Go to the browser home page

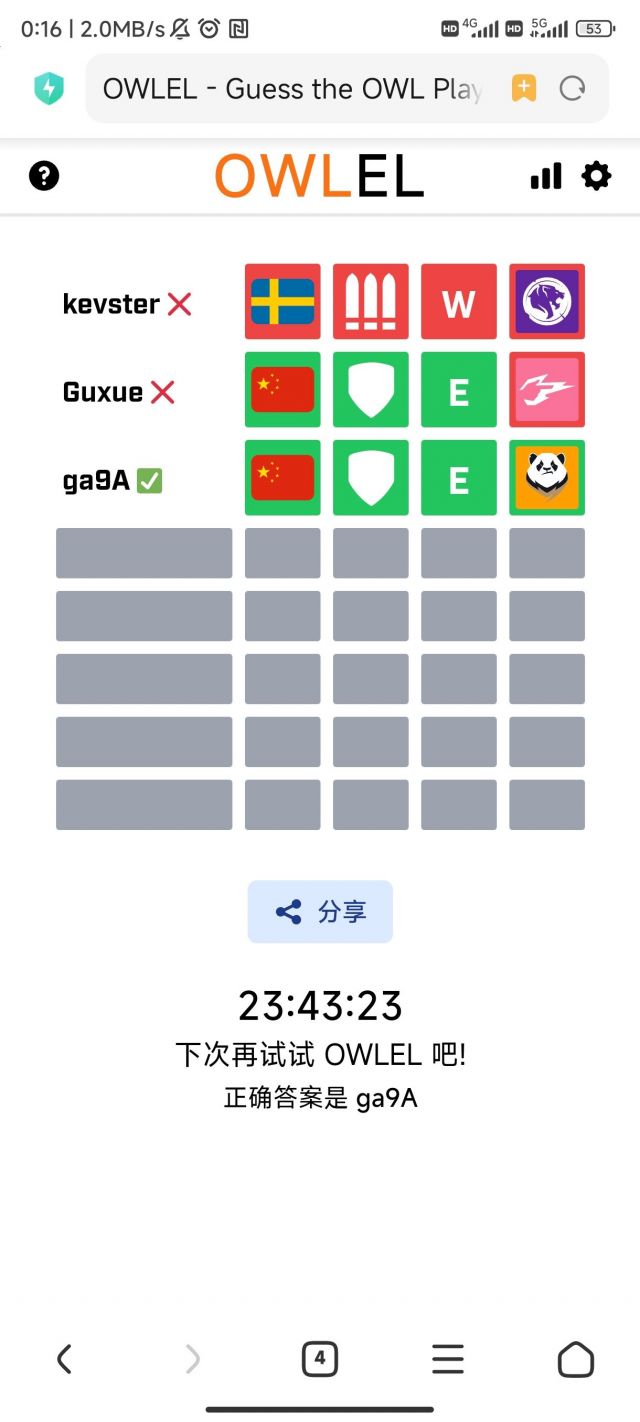coord(576,1358)
